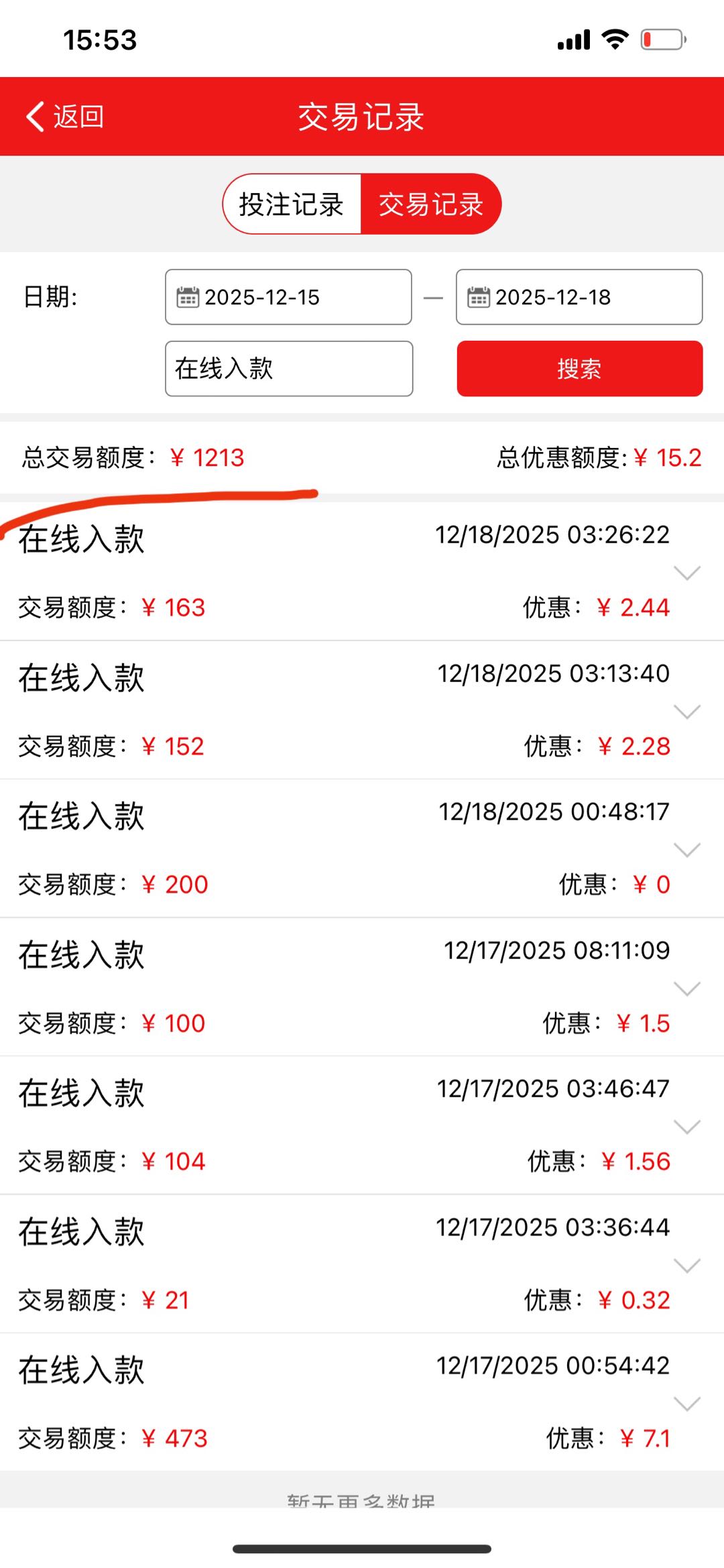
Task: Expand the 12/17/2025 03:36:44 deposit record
Action: coord(686,1266)
